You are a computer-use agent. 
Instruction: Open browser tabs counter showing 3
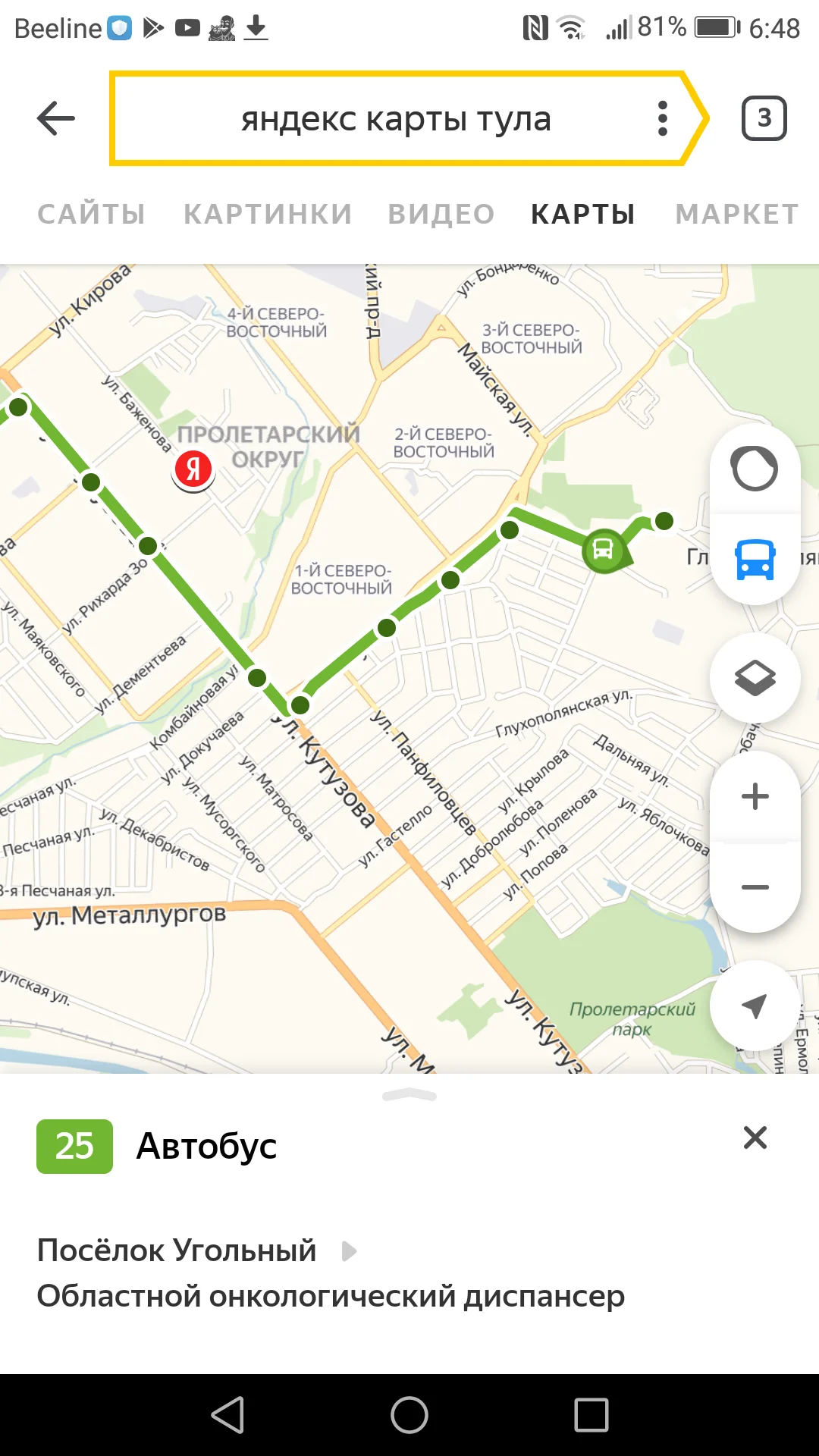(x=764, y=118)
